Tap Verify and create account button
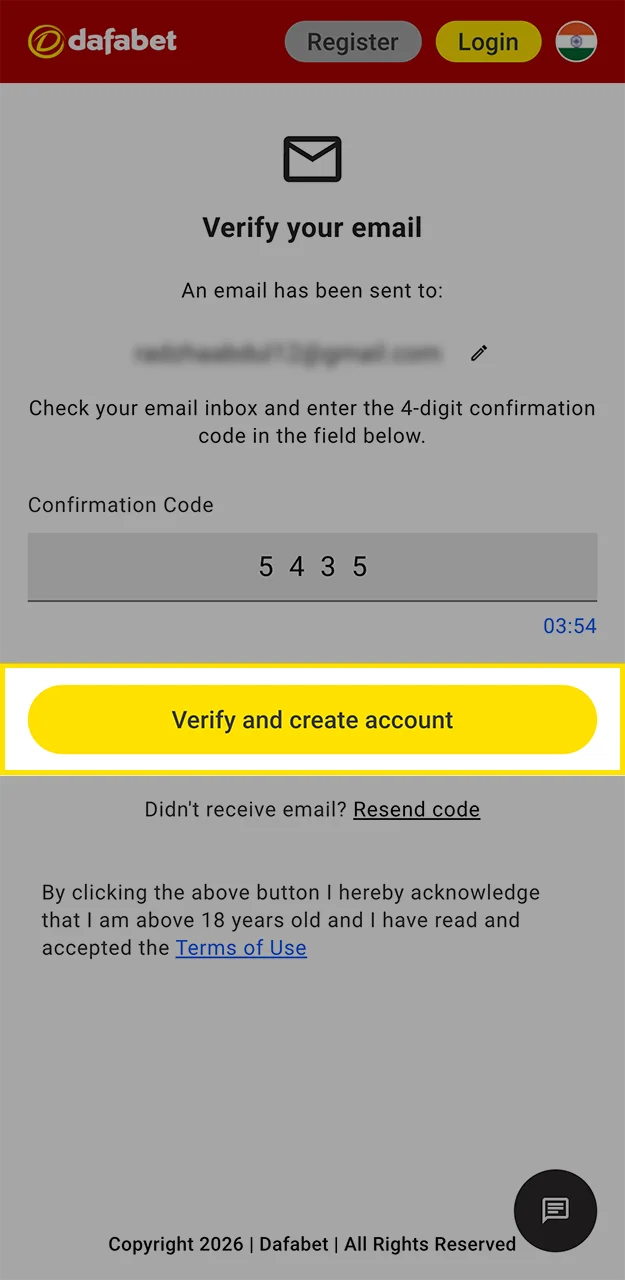This screenshot has height=1280, width=625. click(x=312, y=720)
